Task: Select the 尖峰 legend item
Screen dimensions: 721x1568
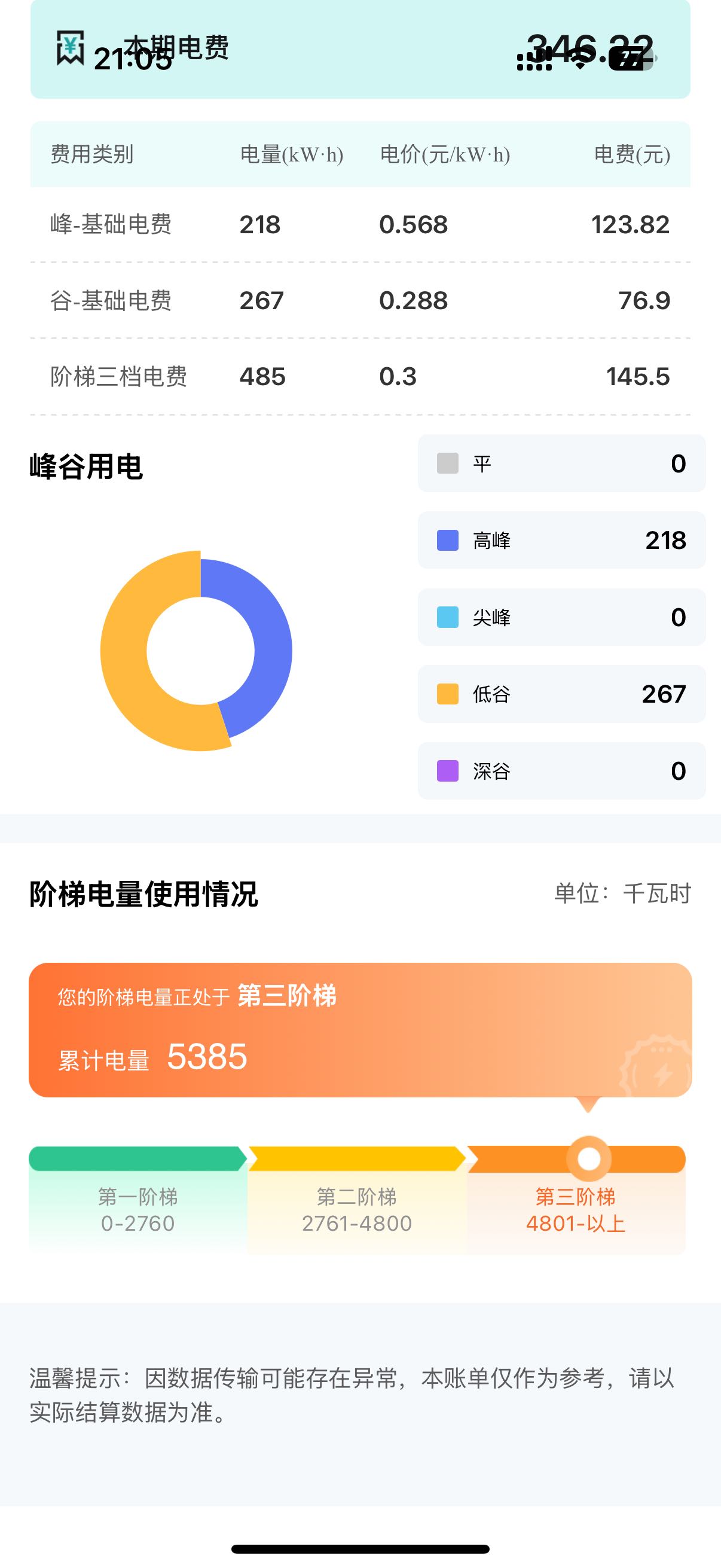Action: click(x=560, y=617)
